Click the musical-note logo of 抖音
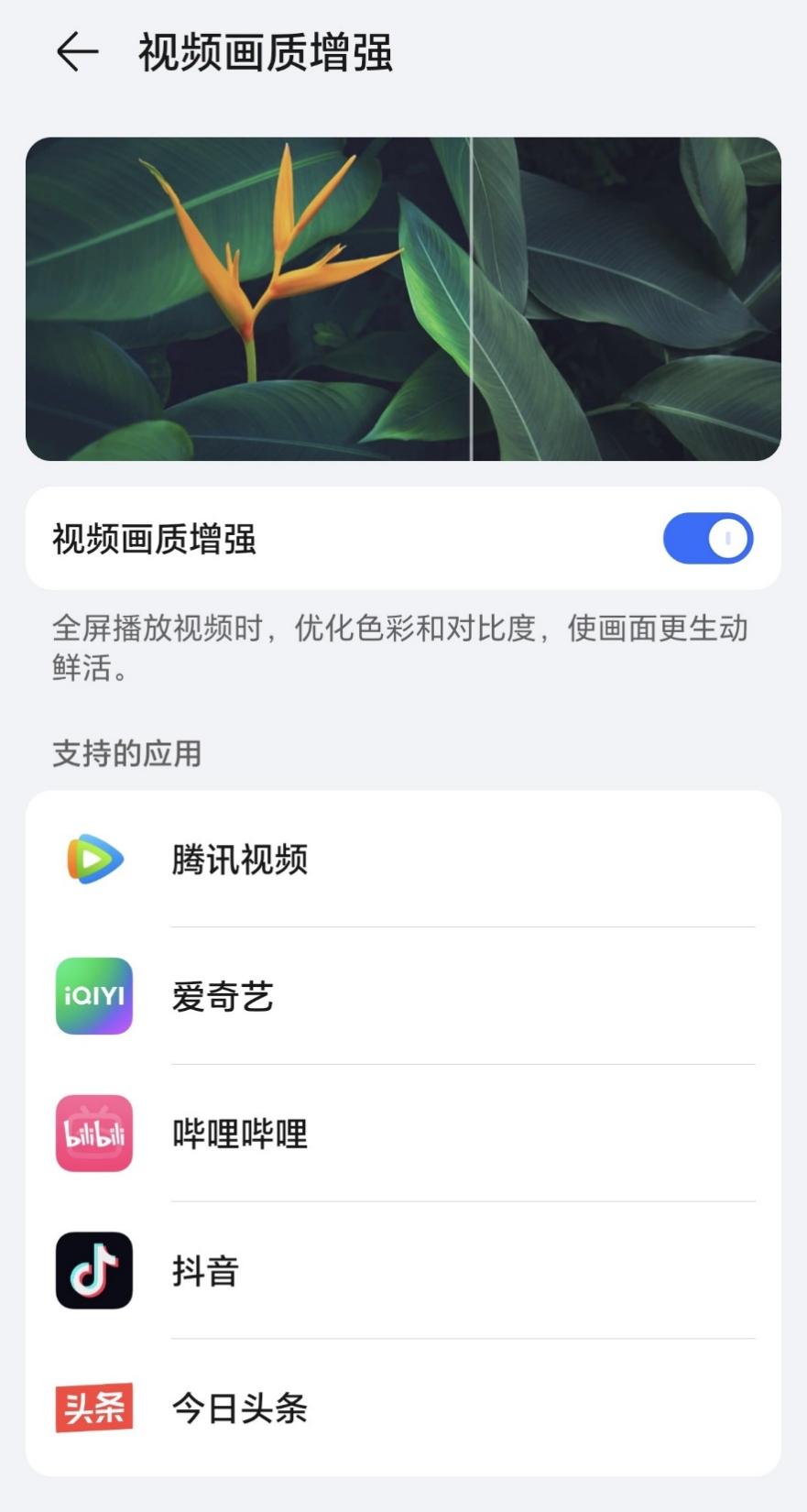Viewport: 807px width, 1512px height. click(x=93, y=1272)
